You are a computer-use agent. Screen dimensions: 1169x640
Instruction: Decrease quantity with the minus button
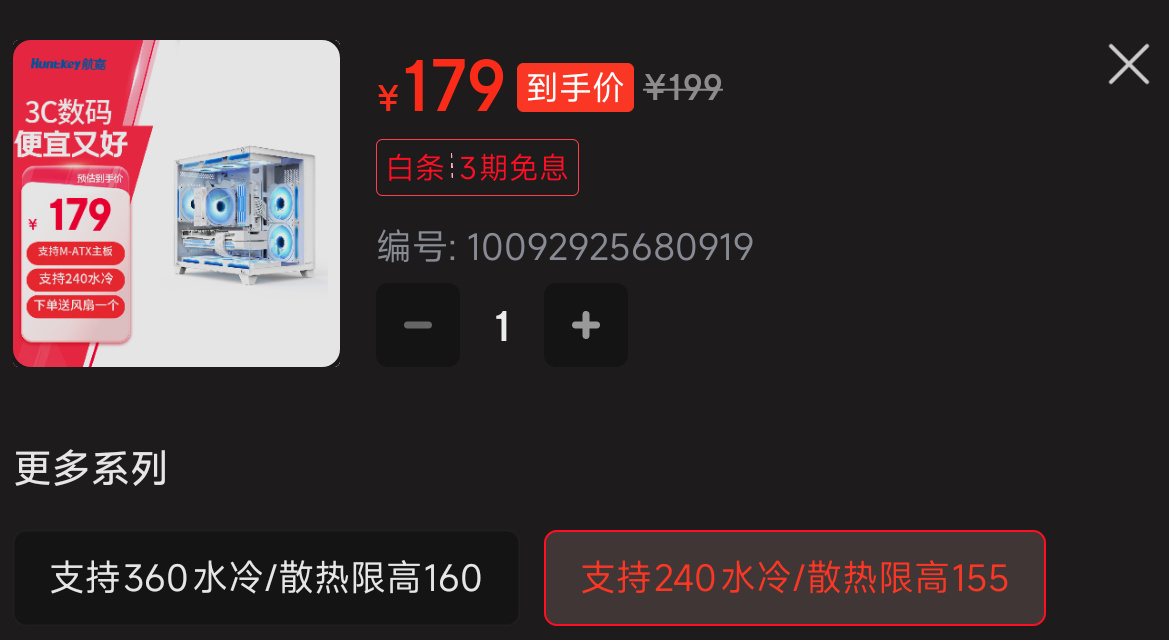418,325
